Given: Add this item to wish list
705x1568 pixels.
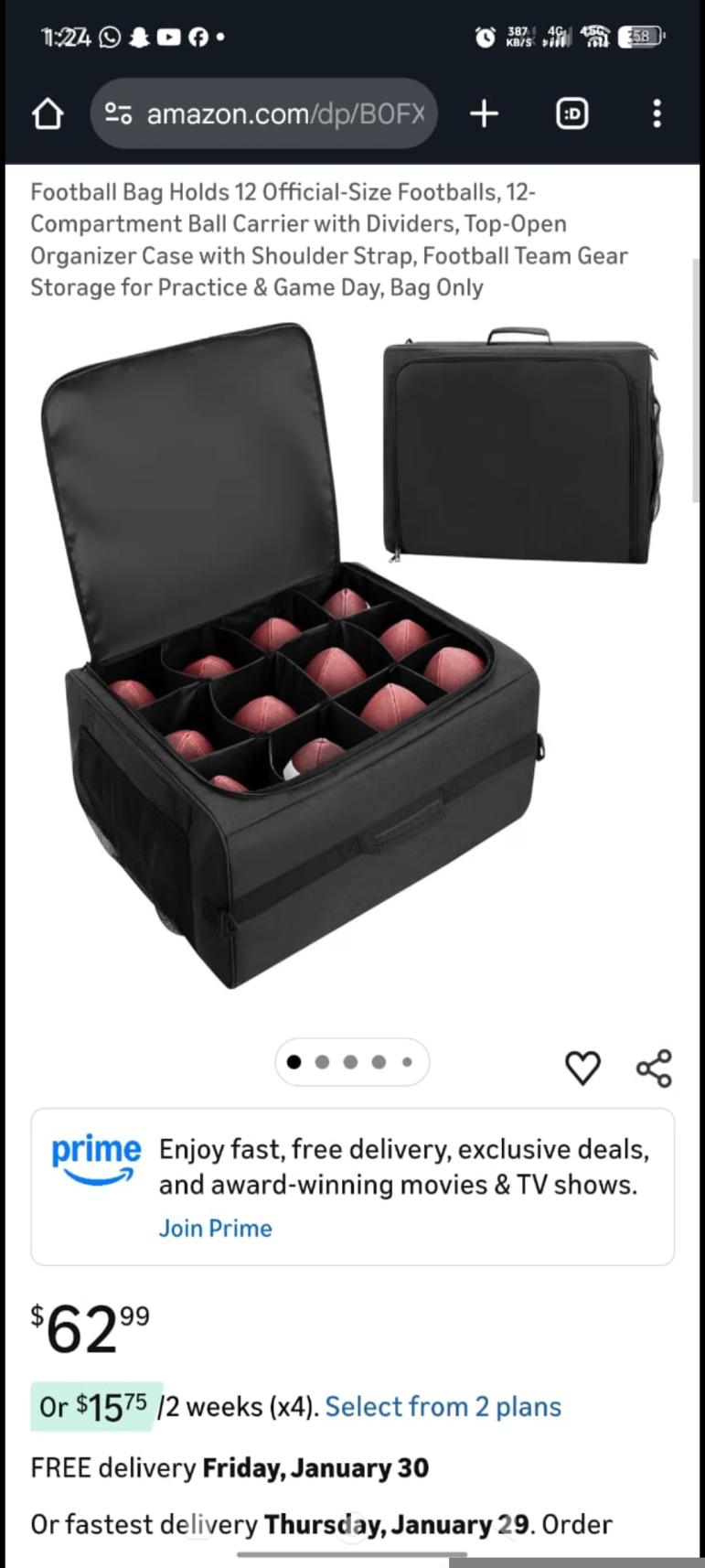Looking at the screenshot, I should 582,1068.
